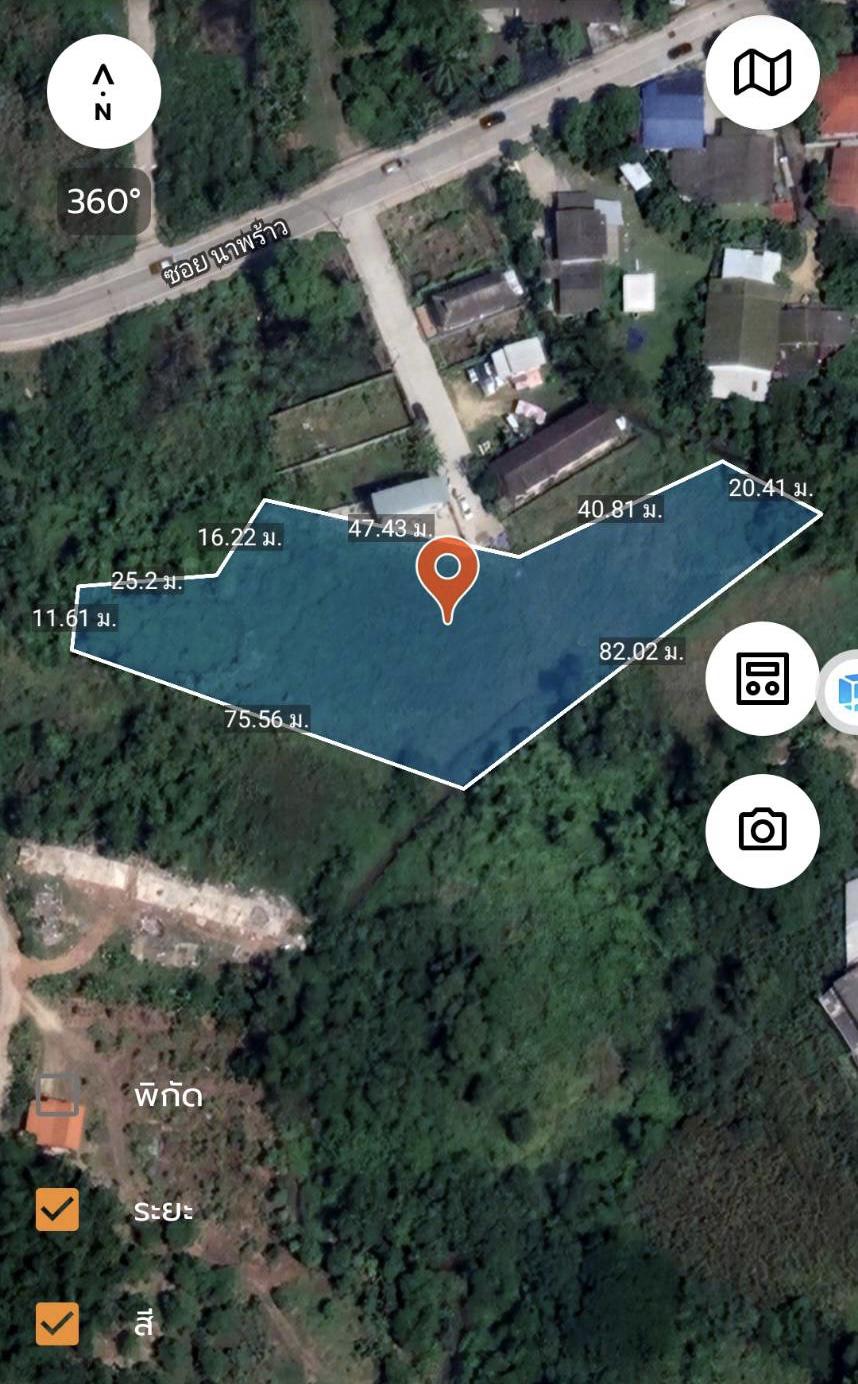Open the 3D cube button
This screenshot has width=858, height=1384.
pyautogui.click(x=841, y=691)
